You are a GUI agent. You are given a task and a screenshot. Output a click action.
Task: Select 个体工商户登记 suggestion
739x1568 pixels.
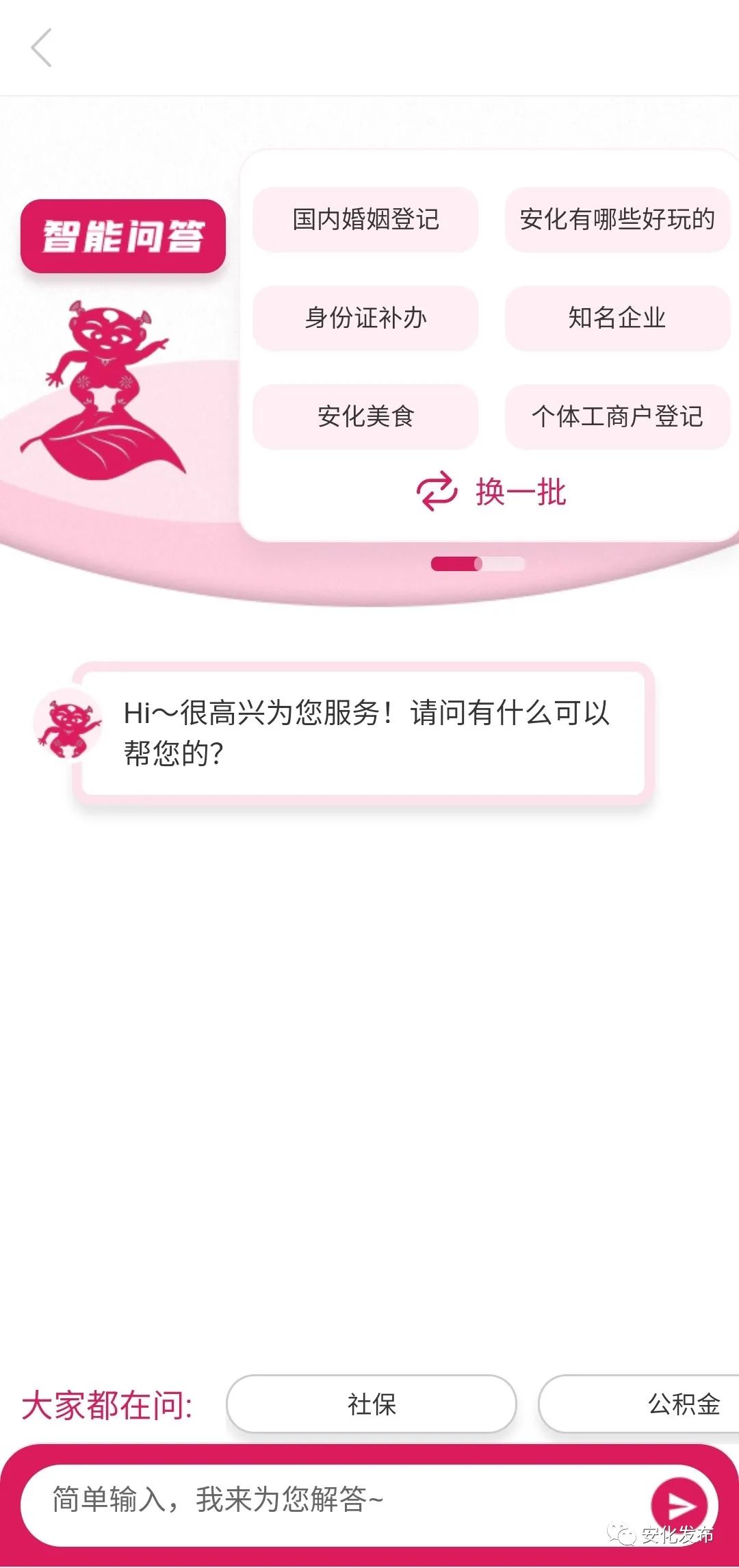(617, 416)
